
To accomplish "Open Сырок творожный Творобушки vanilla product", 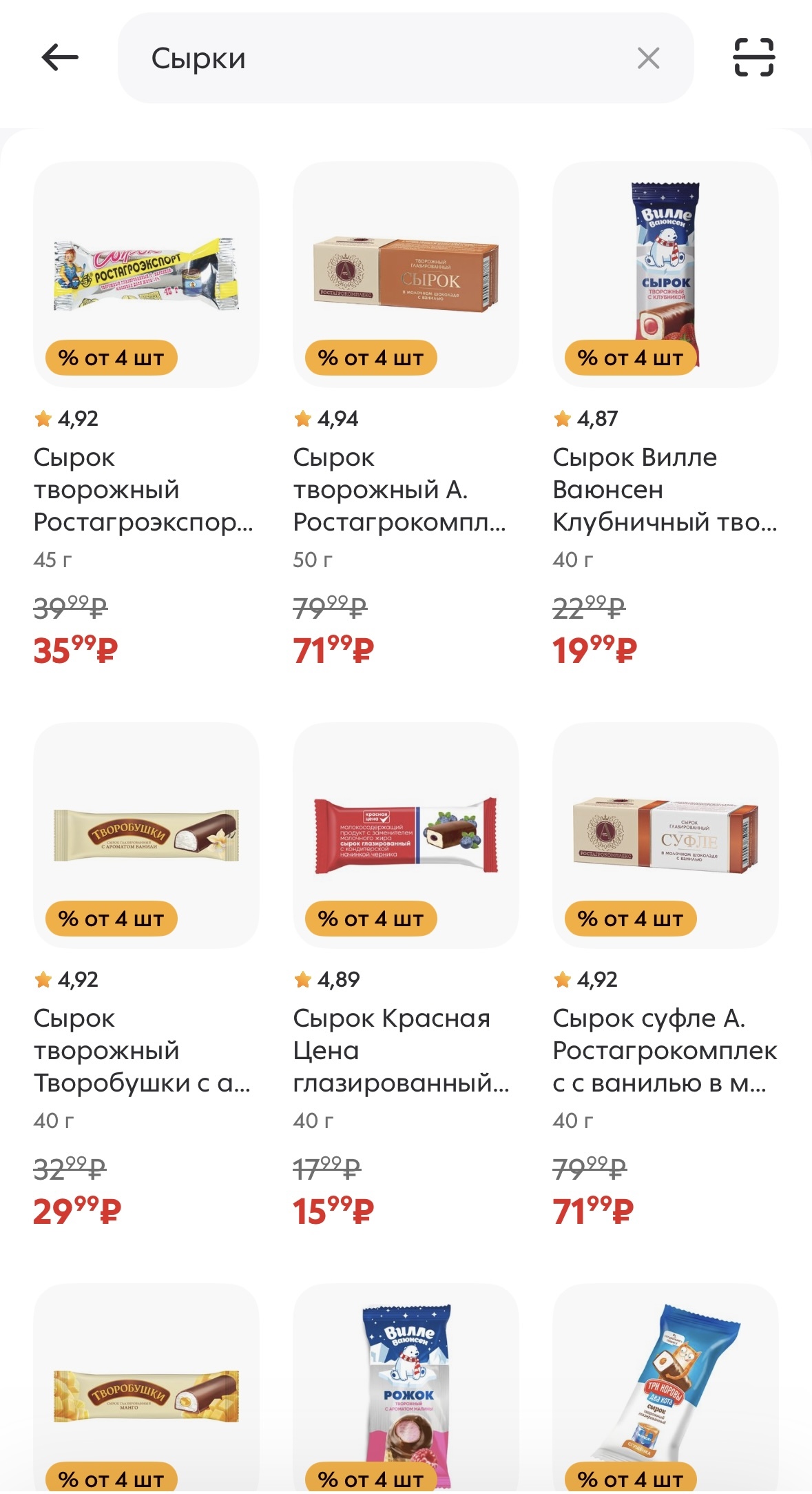I will pyautogui.click(x=146, y=835).
